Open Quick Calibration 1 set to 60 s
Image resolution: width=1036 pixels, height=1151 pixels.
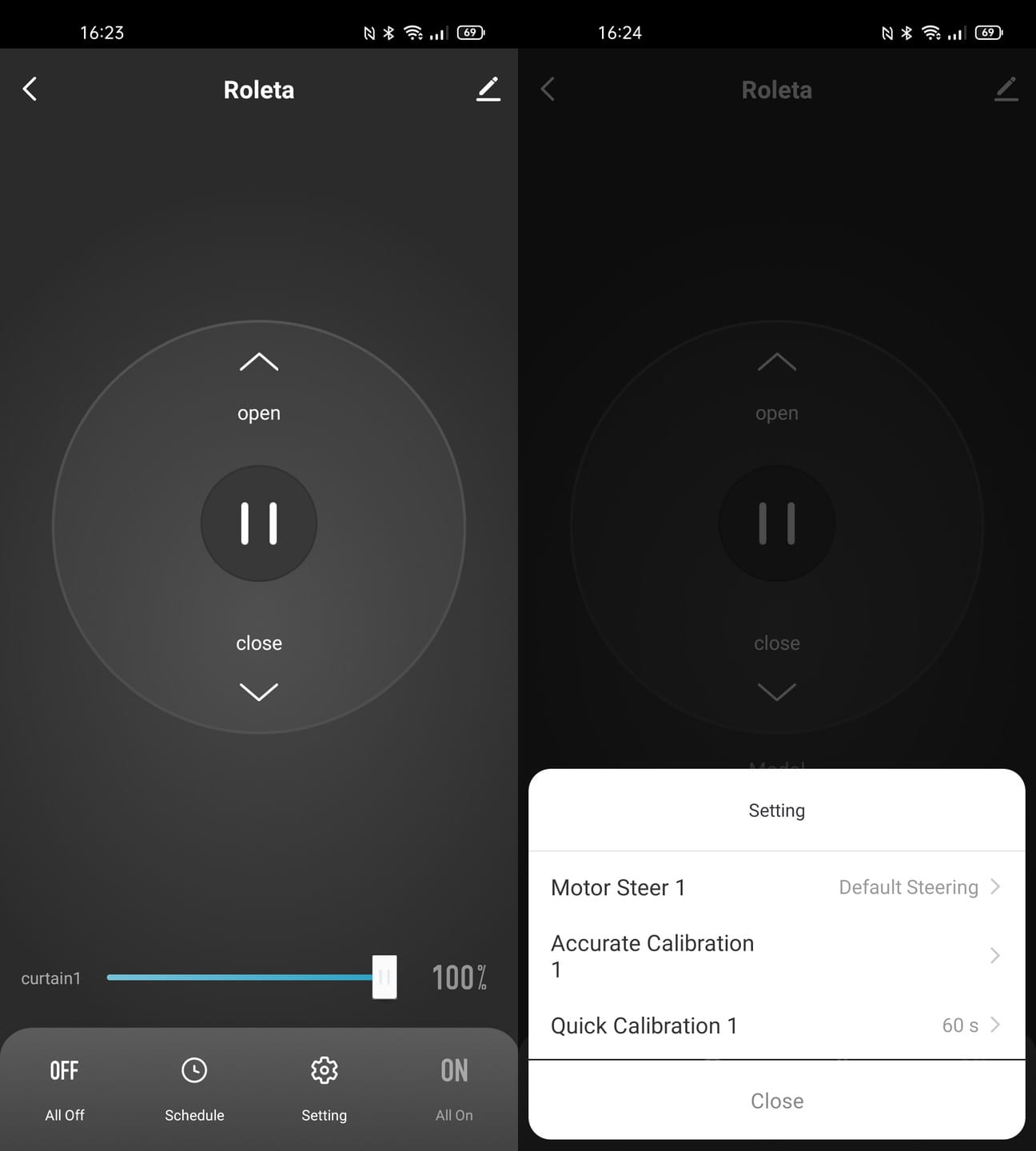pyautogui.click(x=775, y=1026)
